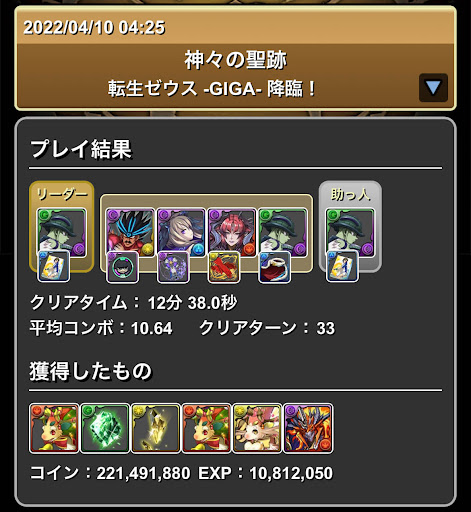View the red-haired demon team member

(232, 233)
